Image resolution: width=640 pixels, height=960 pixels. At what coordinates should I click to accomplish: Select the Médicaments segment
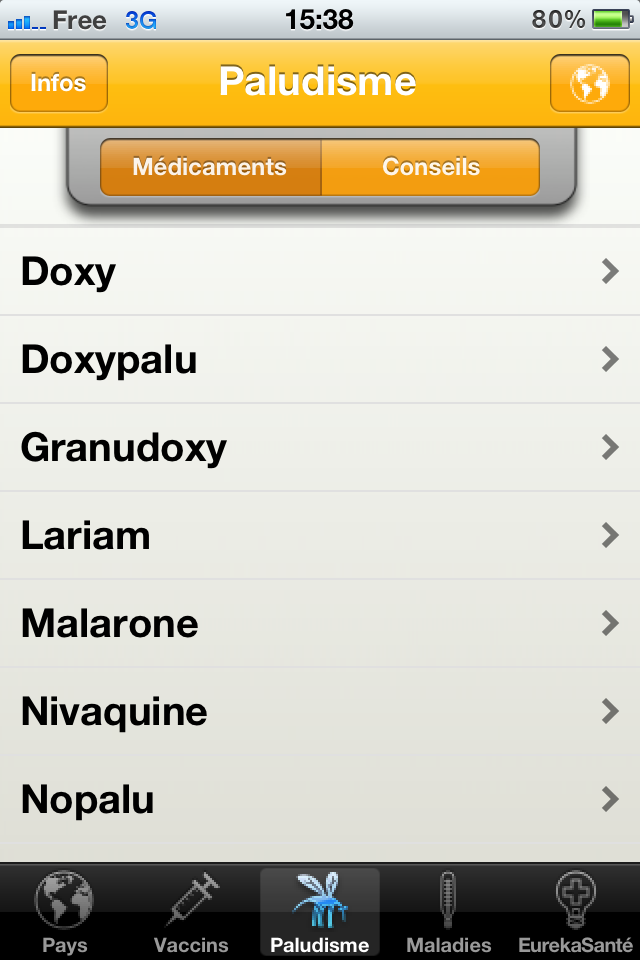click(x=210, y=167)
